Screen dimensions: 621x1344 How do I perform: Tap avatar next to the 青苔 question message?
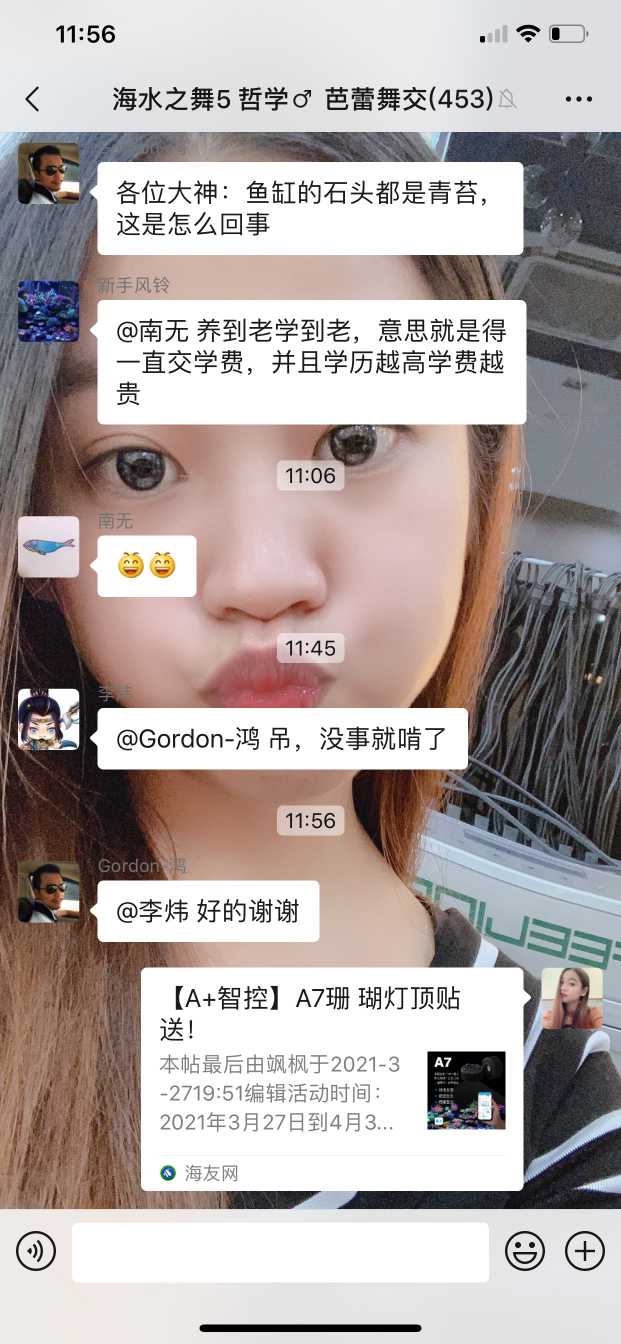tap(48, 173)
